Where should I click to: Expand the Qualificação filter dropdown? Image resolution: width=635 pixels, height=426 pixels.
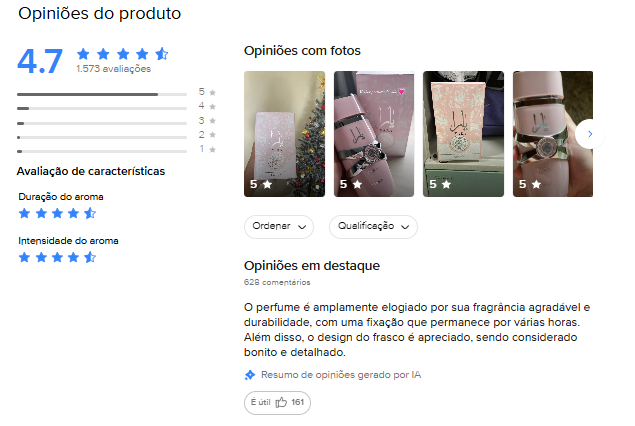[x=373, y=227]
